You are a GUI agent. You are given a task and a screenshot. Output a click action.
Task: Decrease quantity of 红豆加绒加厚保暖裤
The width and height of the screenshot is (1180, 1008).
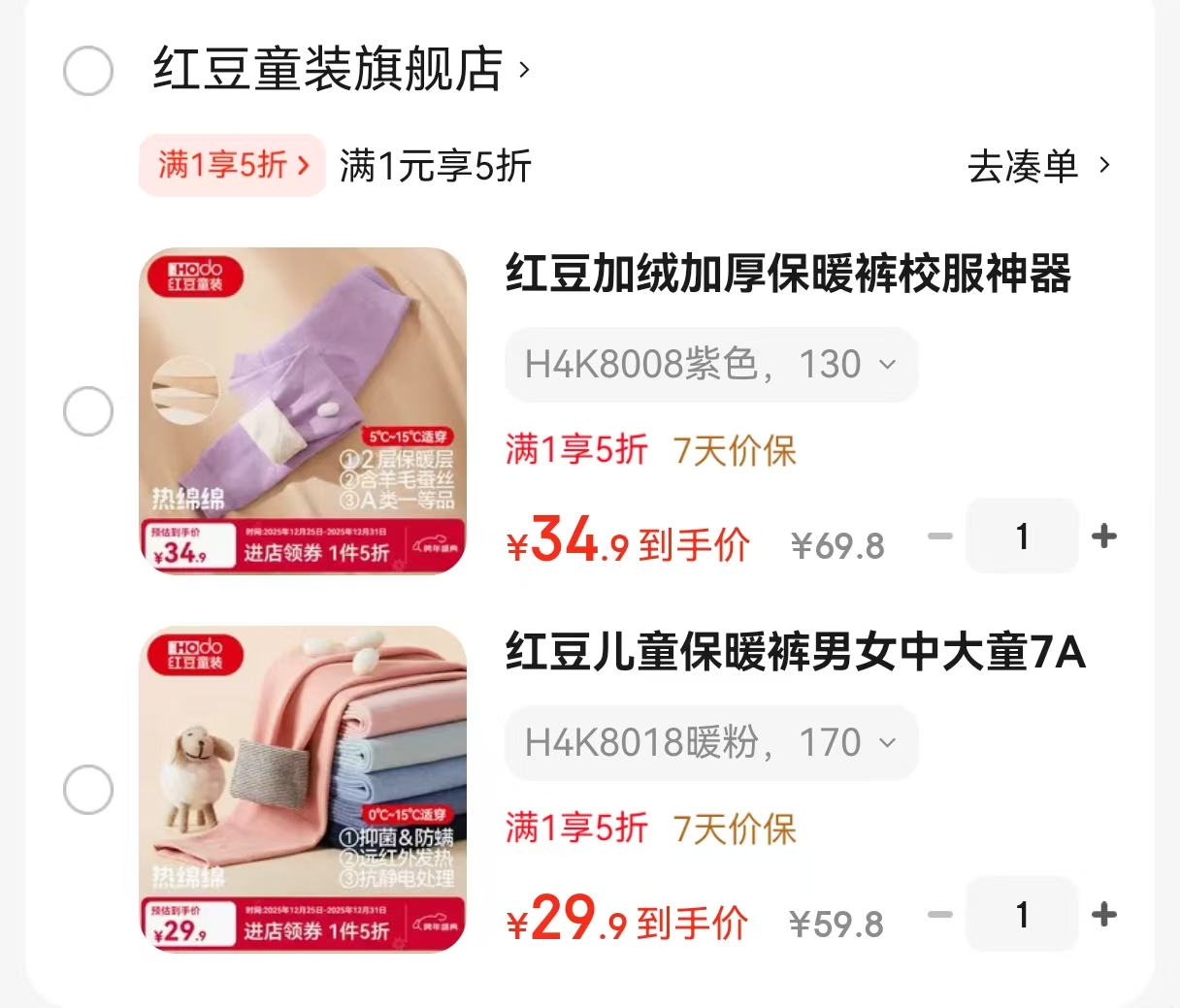[x=940, y=537]
